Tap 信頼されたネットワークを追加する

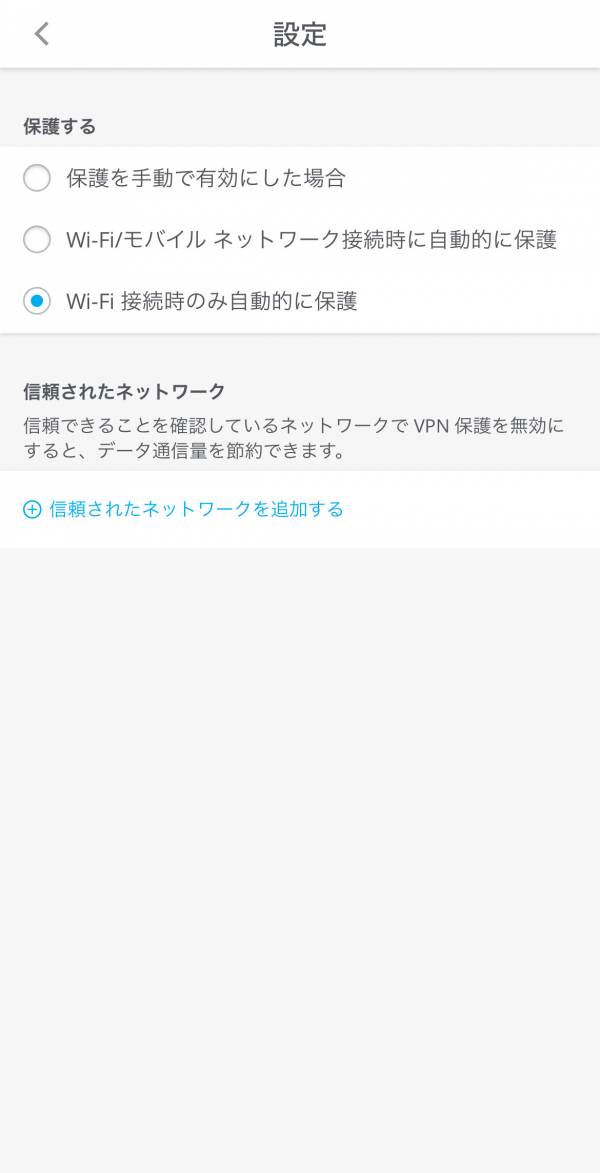184,509
